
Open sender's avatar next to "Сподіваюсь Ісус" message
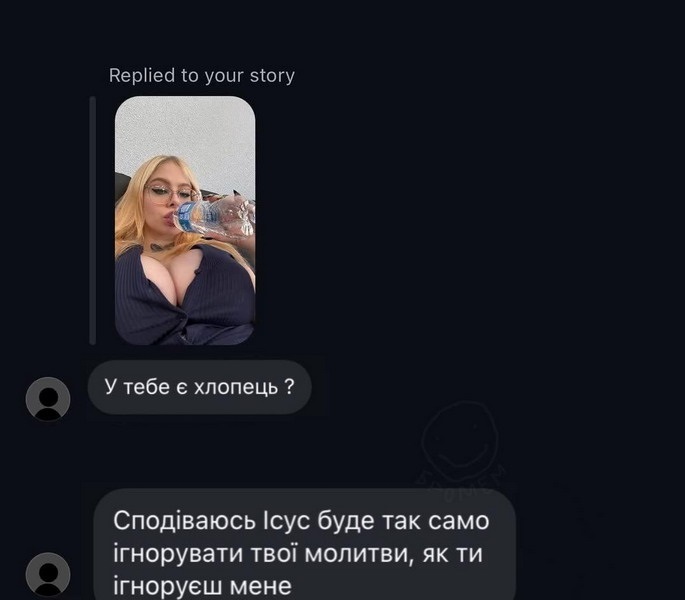tap(48, 575)
